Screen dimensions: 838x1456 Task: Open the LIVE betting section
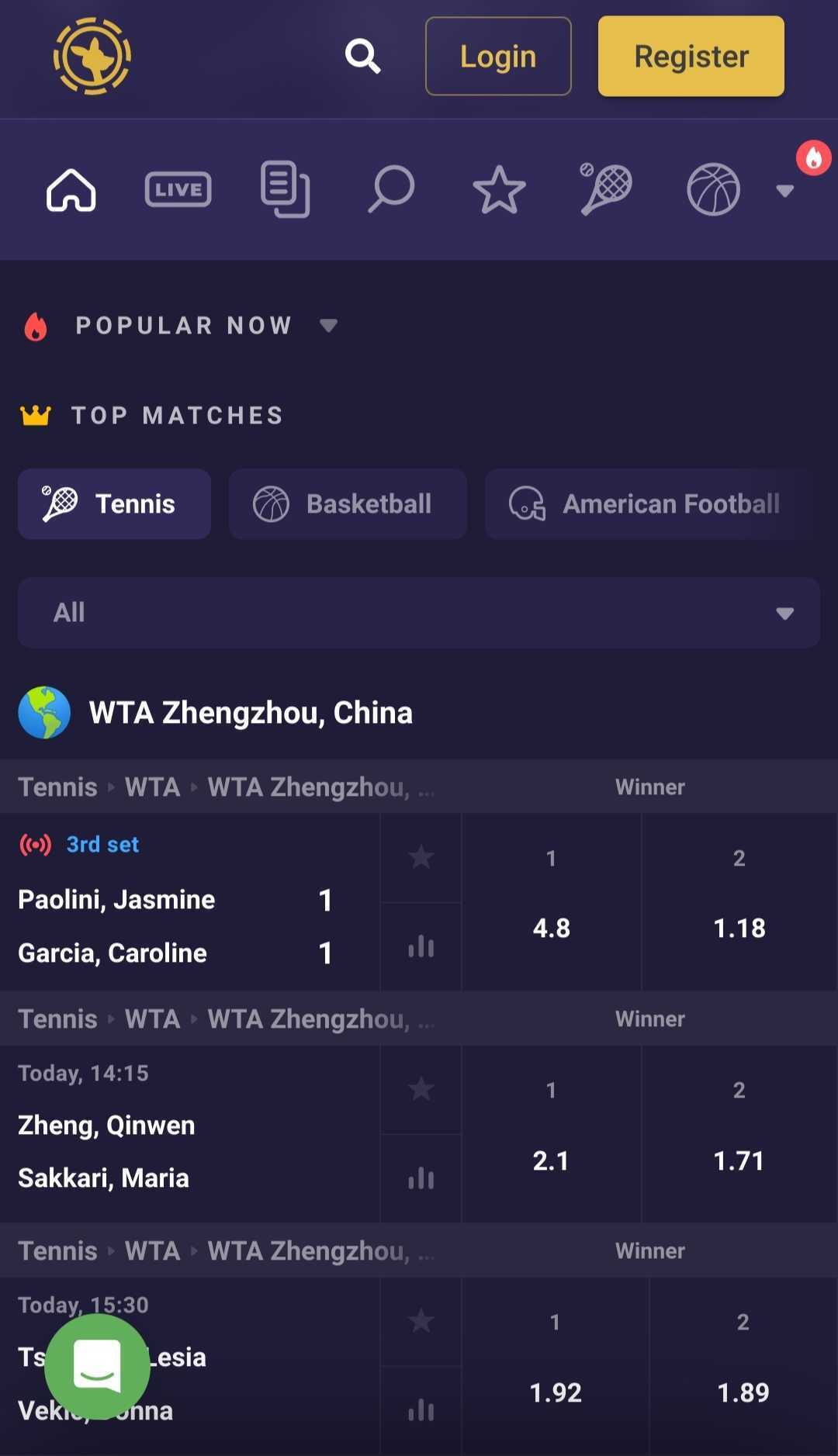178,190
